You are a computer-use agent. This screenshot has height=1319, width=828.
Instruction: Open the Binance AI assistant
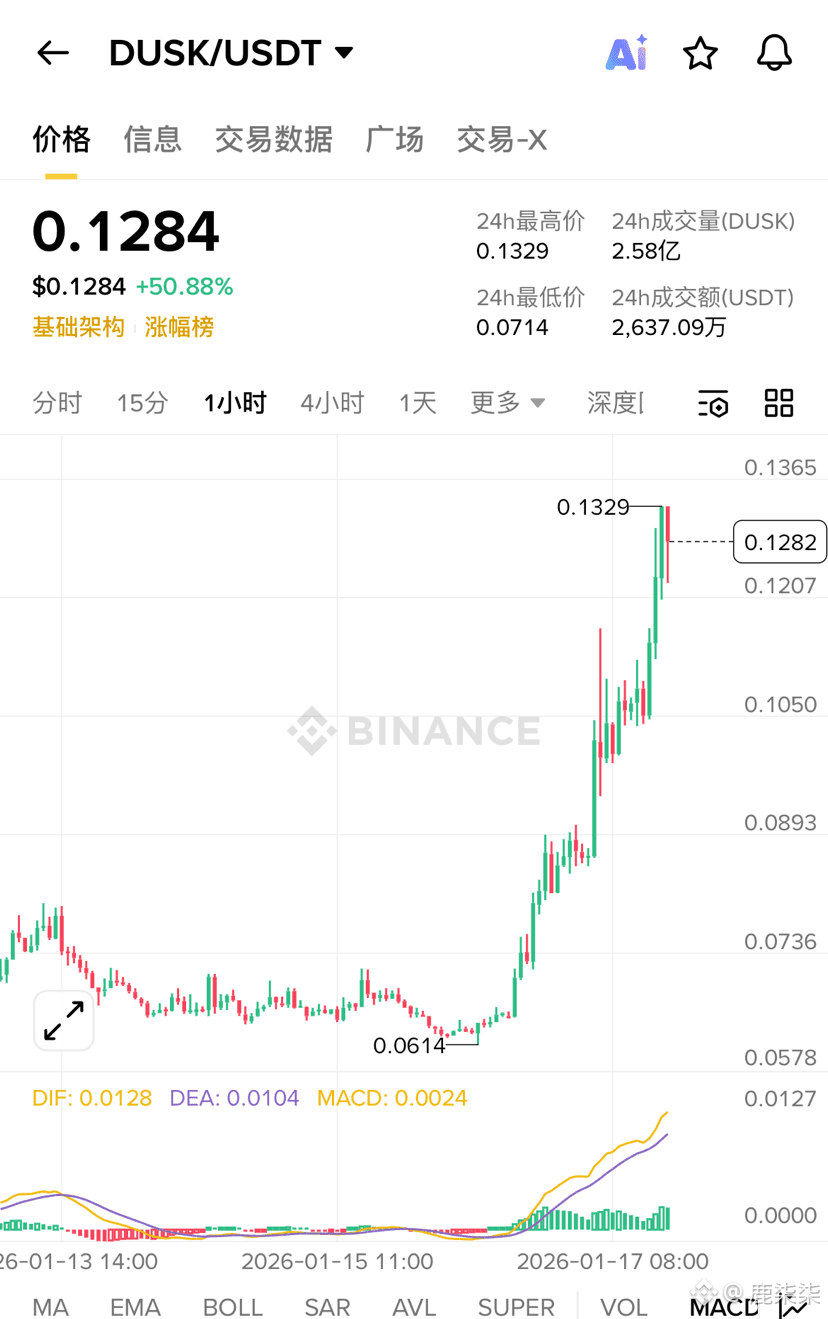tap(626, 53)
